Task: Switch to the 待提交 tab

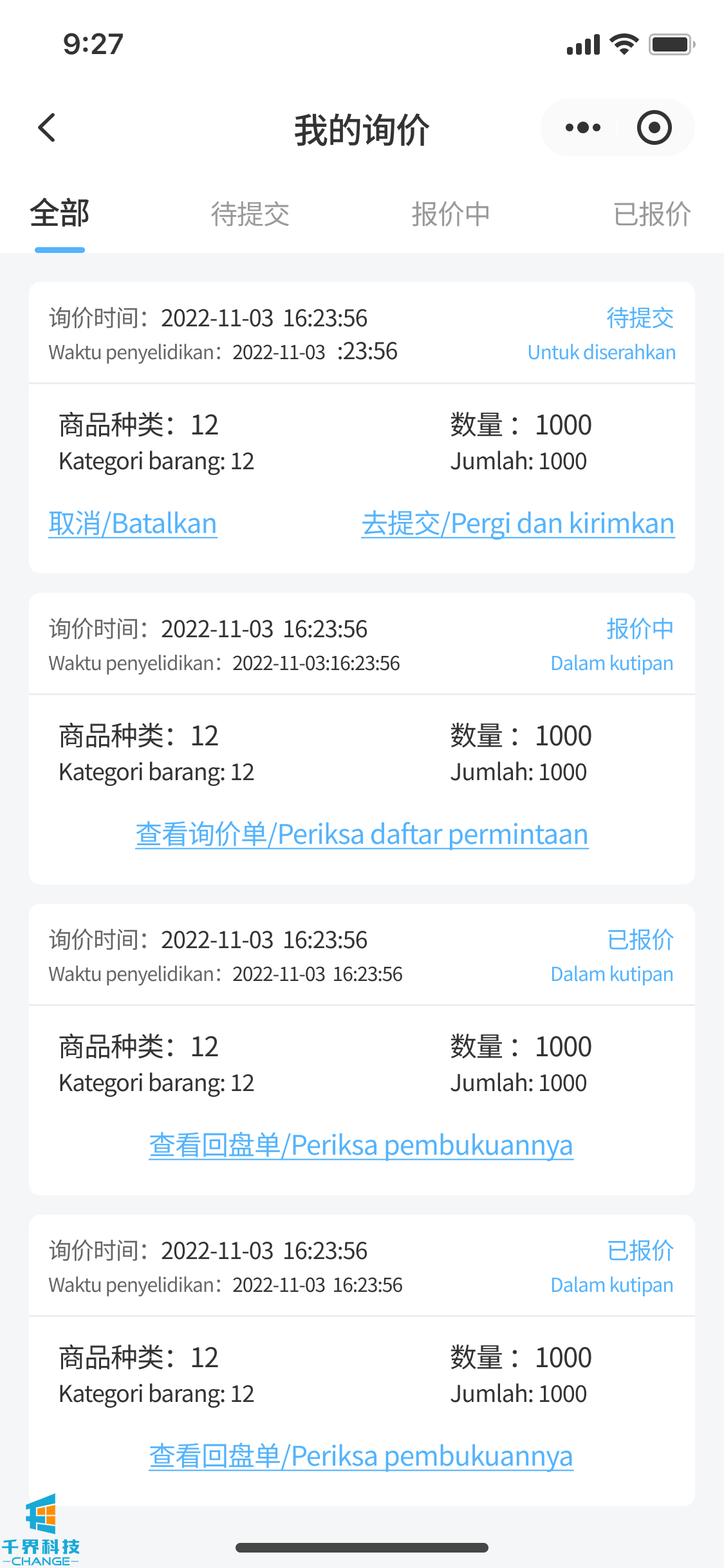Action: 250,214
